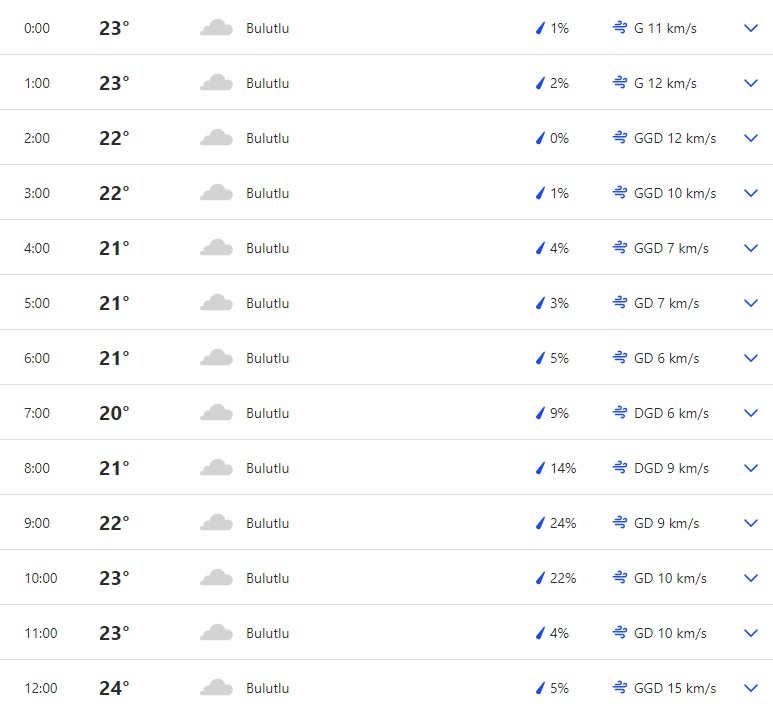Expand the 7:00 forecast row
The height and width of the screenshot is (714, 773).
tap(751, 414)
